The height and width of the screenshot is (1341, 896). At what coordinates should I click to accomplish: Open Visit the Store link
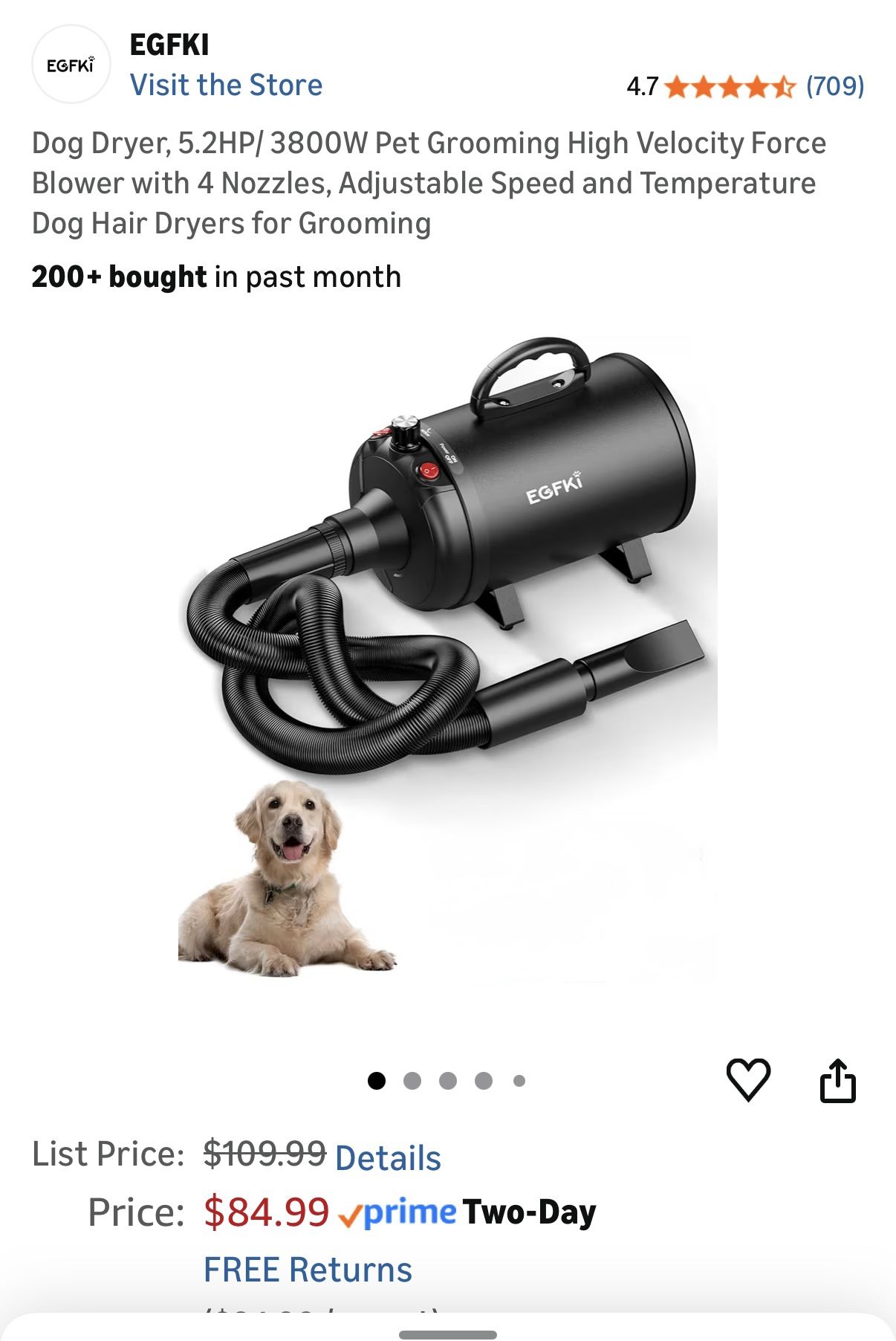pos(226,85)
